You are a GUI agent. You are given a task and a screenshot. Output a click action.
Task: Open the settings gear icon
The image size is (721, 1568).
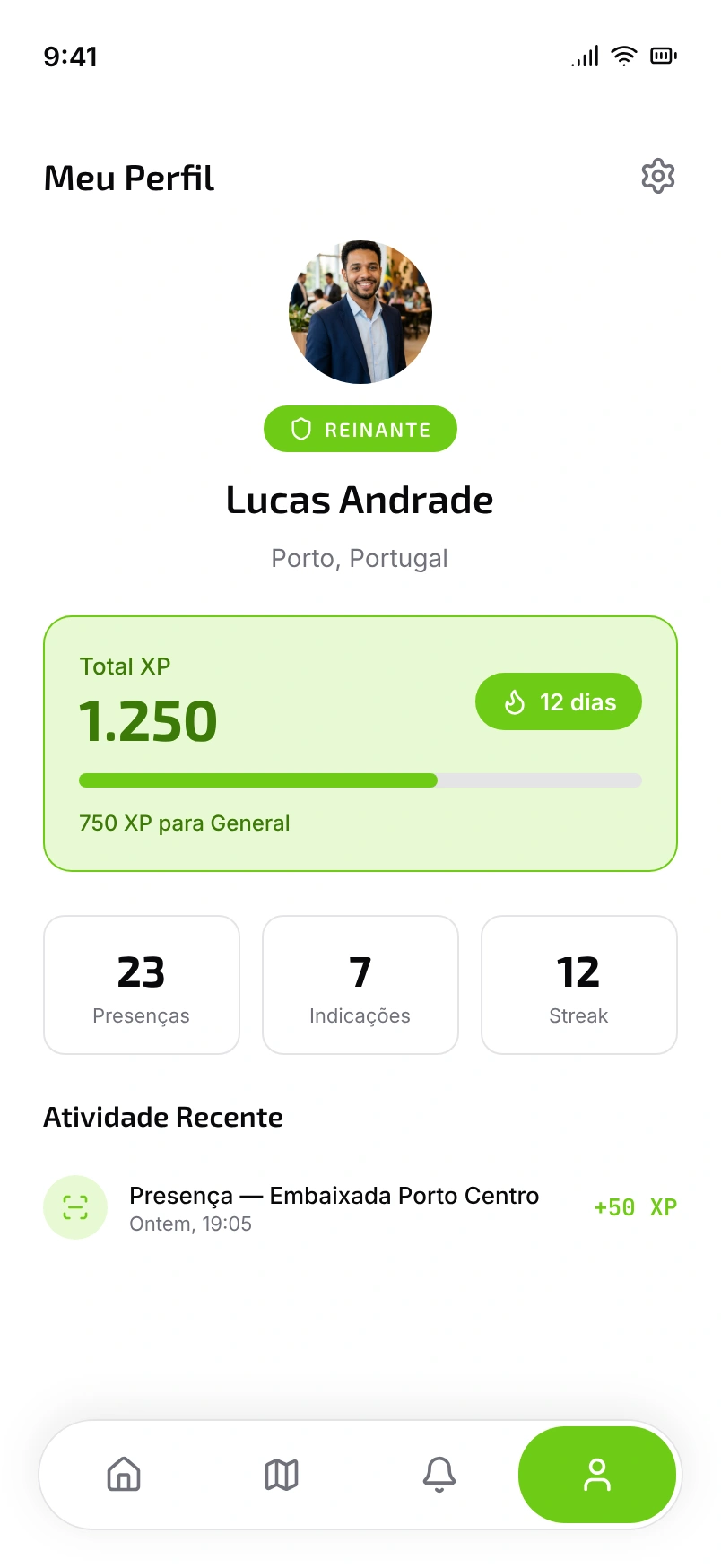tap(658, 176)
